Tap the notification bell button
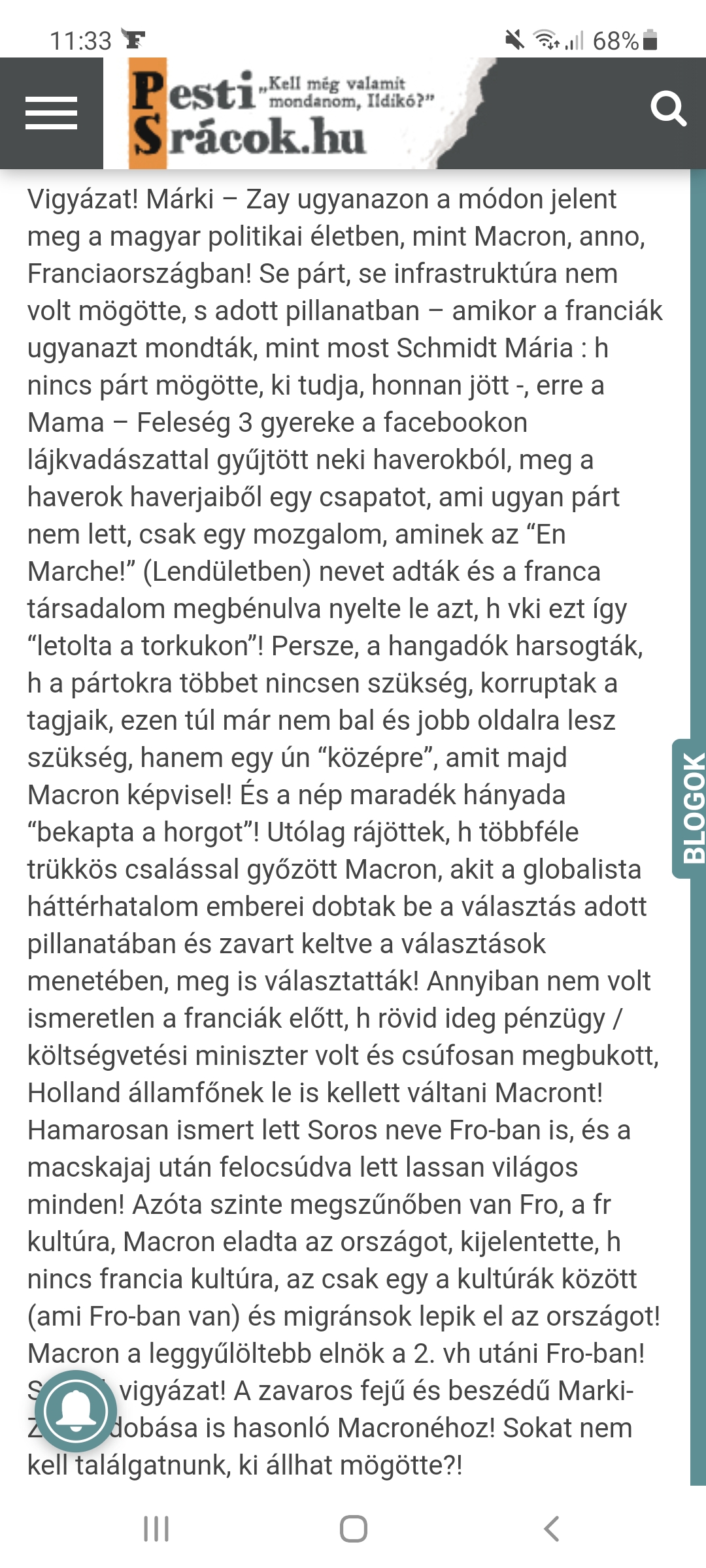The image size is (706, 1568). (76, 1411)
